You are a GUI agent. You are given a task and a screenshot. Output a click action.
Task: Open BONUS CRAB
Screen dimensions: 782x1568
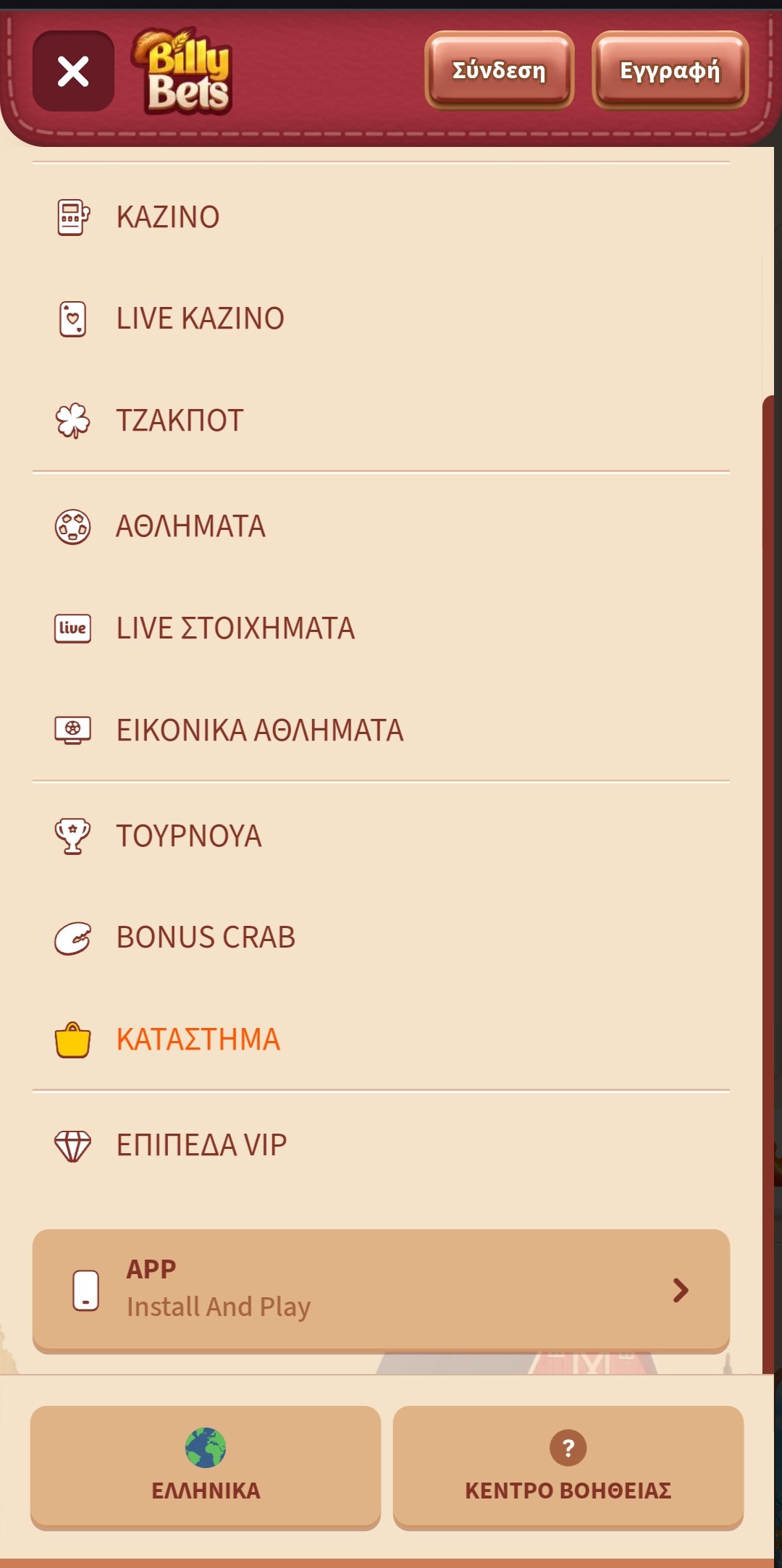[x=206, y=937]
